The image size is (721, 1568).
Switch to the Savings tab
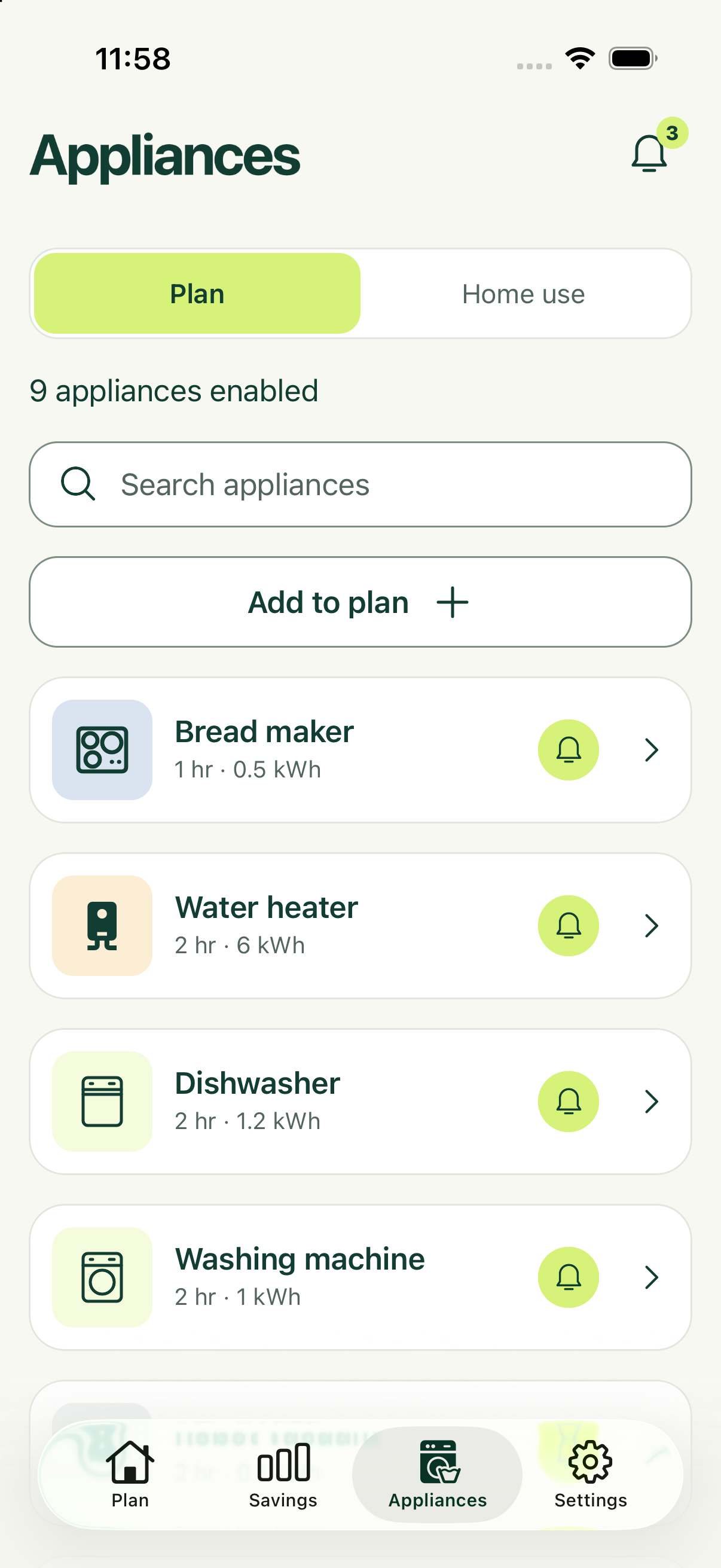point(283,1474)
